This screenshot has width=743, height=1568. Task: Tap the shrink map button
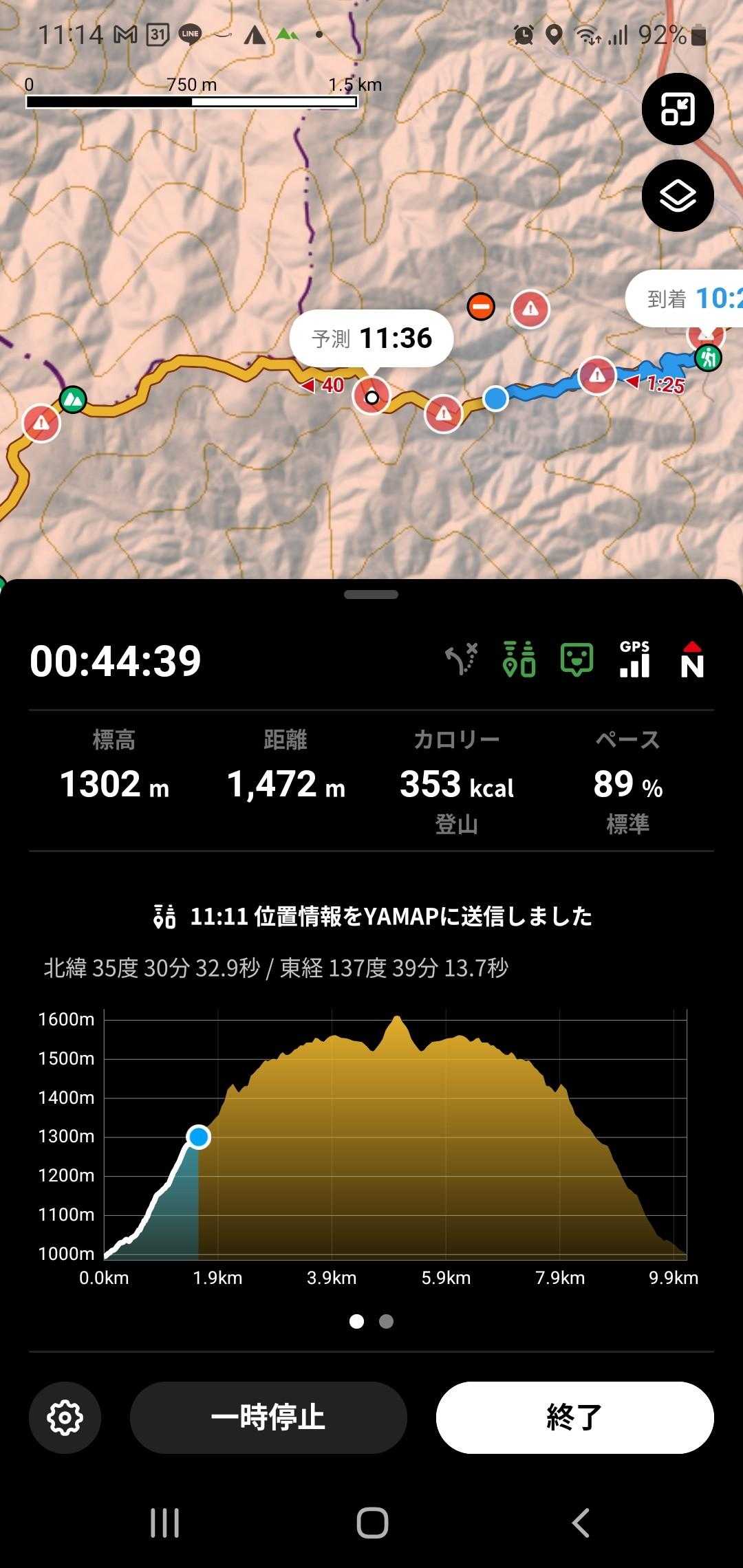(678, 109)
